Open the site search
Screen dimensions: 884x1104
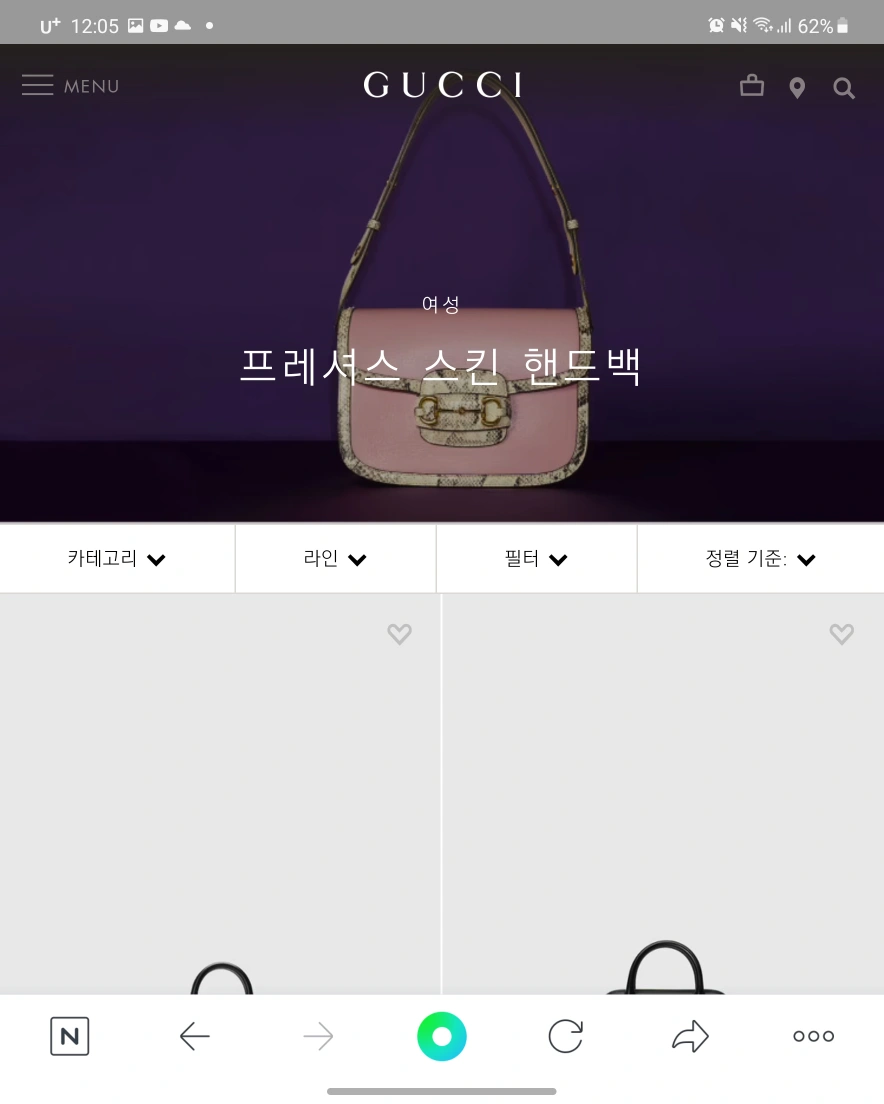tap(843, 88)
